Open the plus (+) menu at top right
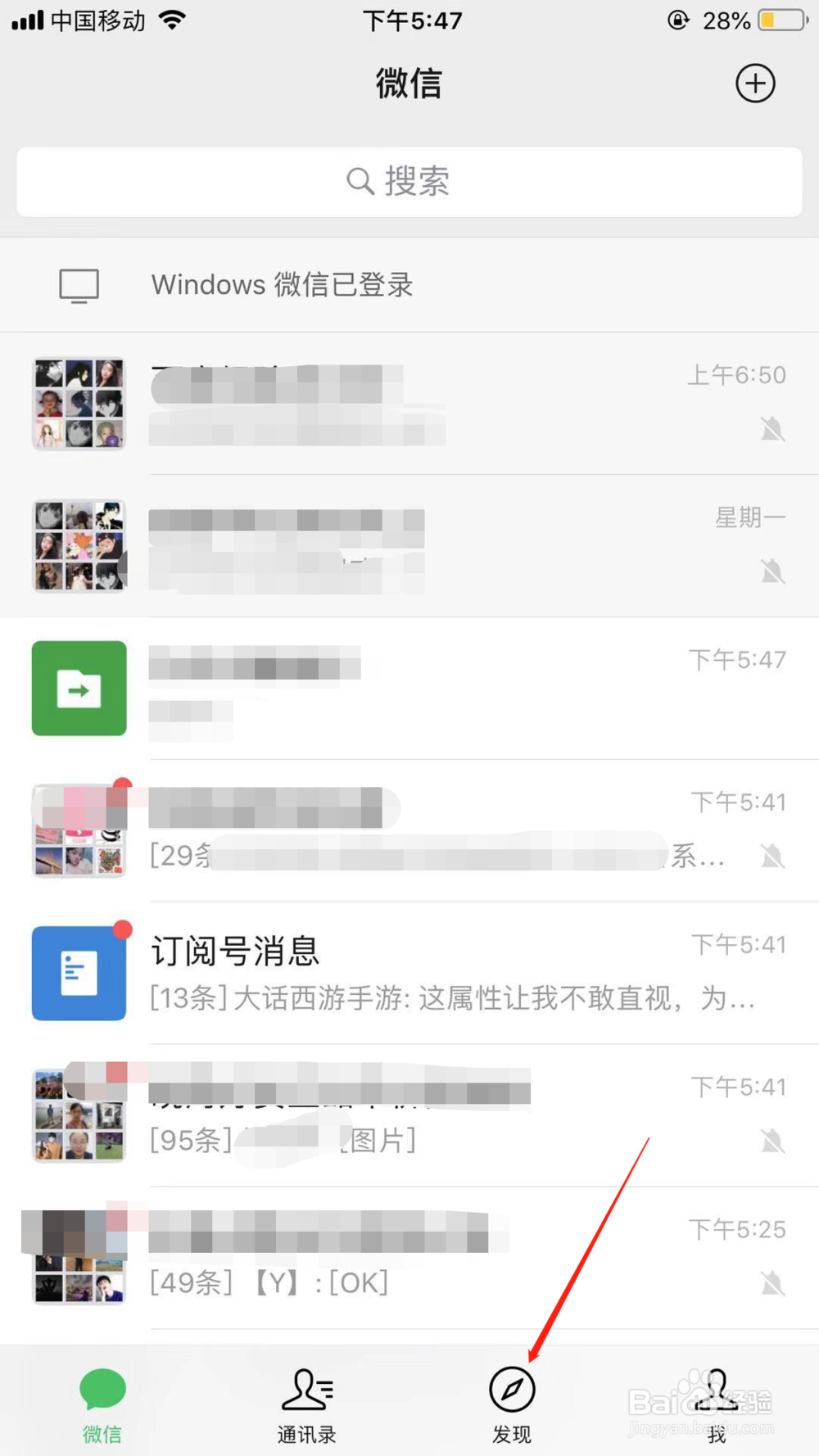 (755, 84)
